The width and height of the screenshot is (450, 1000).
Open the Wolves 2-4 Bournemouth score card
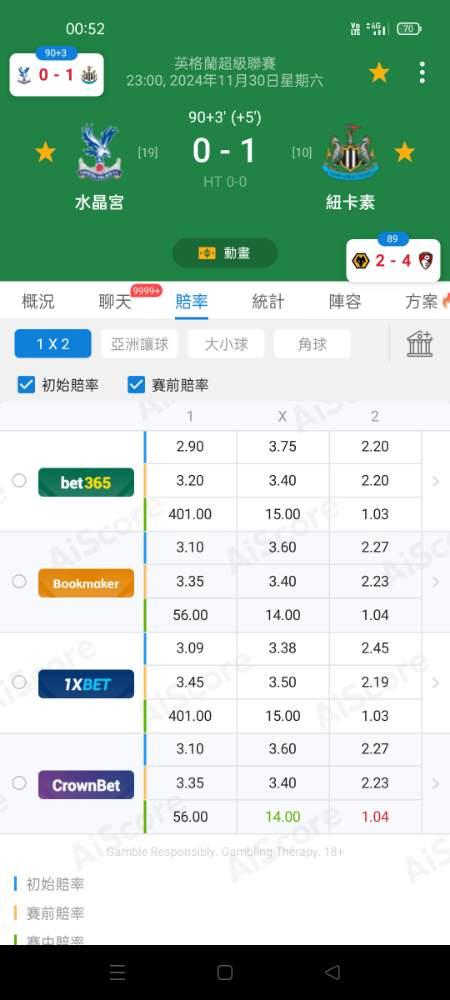pyautogui.click(x=393, y=260)
